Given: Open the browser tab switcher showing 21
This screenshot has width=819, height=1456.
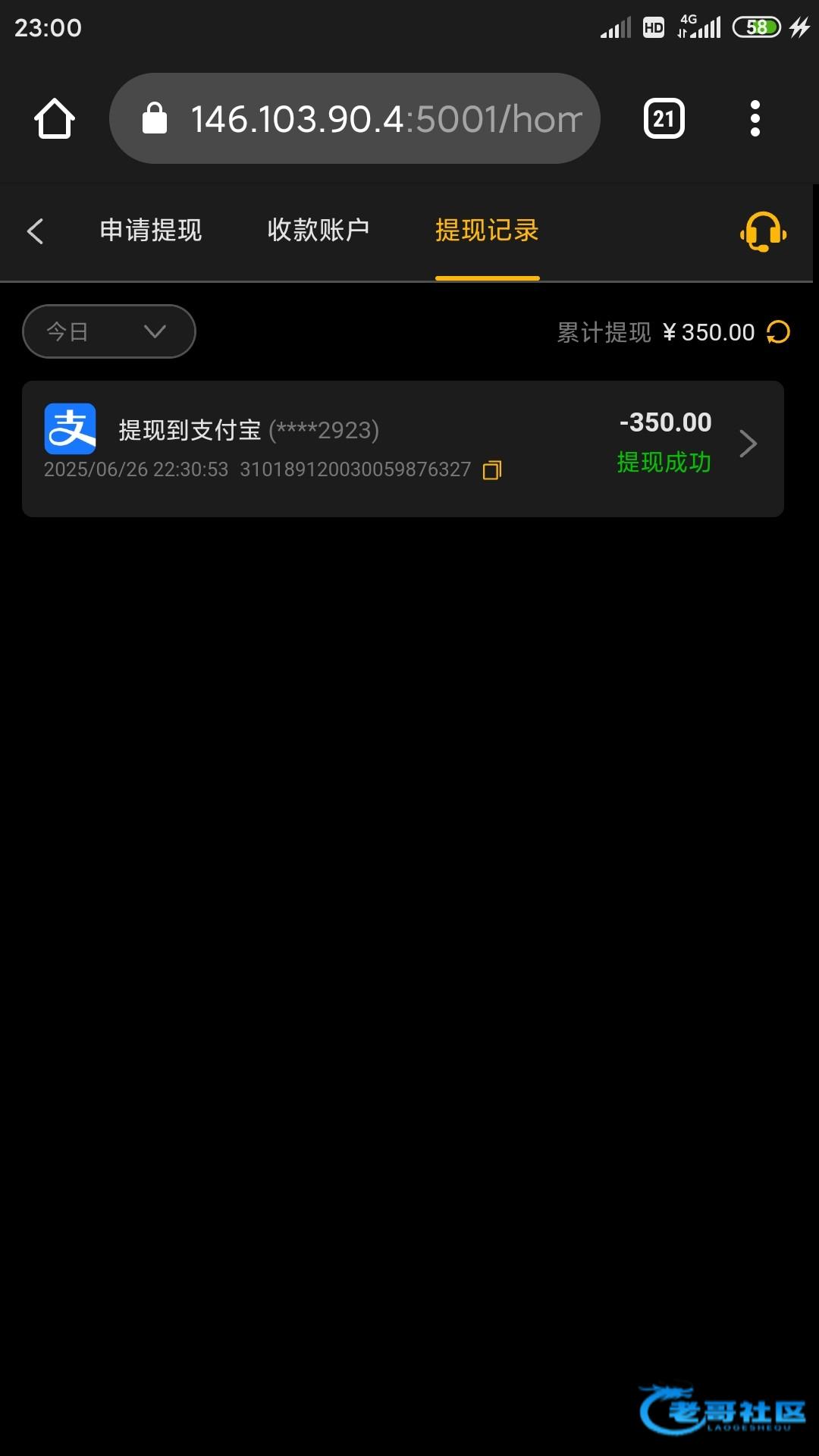Looking at the screenshot, I should click(x=664, y=119).
